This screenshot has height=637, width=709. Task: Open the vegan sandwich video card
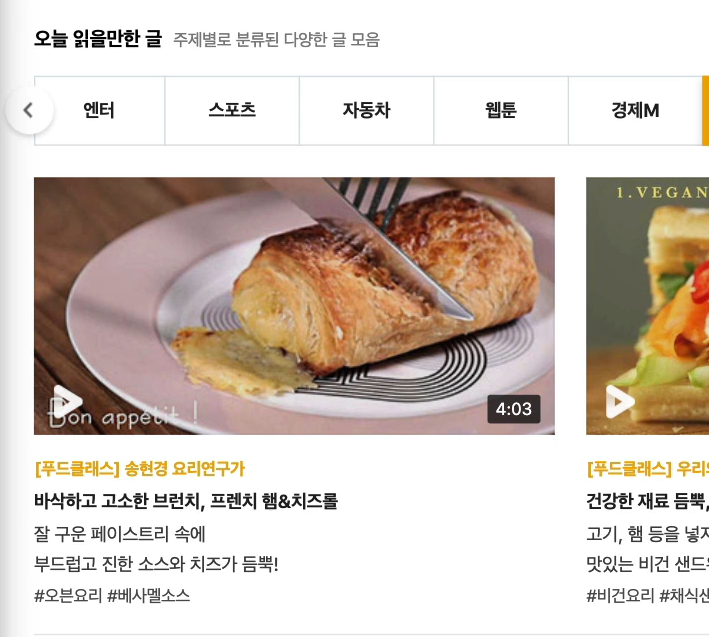click(647, 306)
